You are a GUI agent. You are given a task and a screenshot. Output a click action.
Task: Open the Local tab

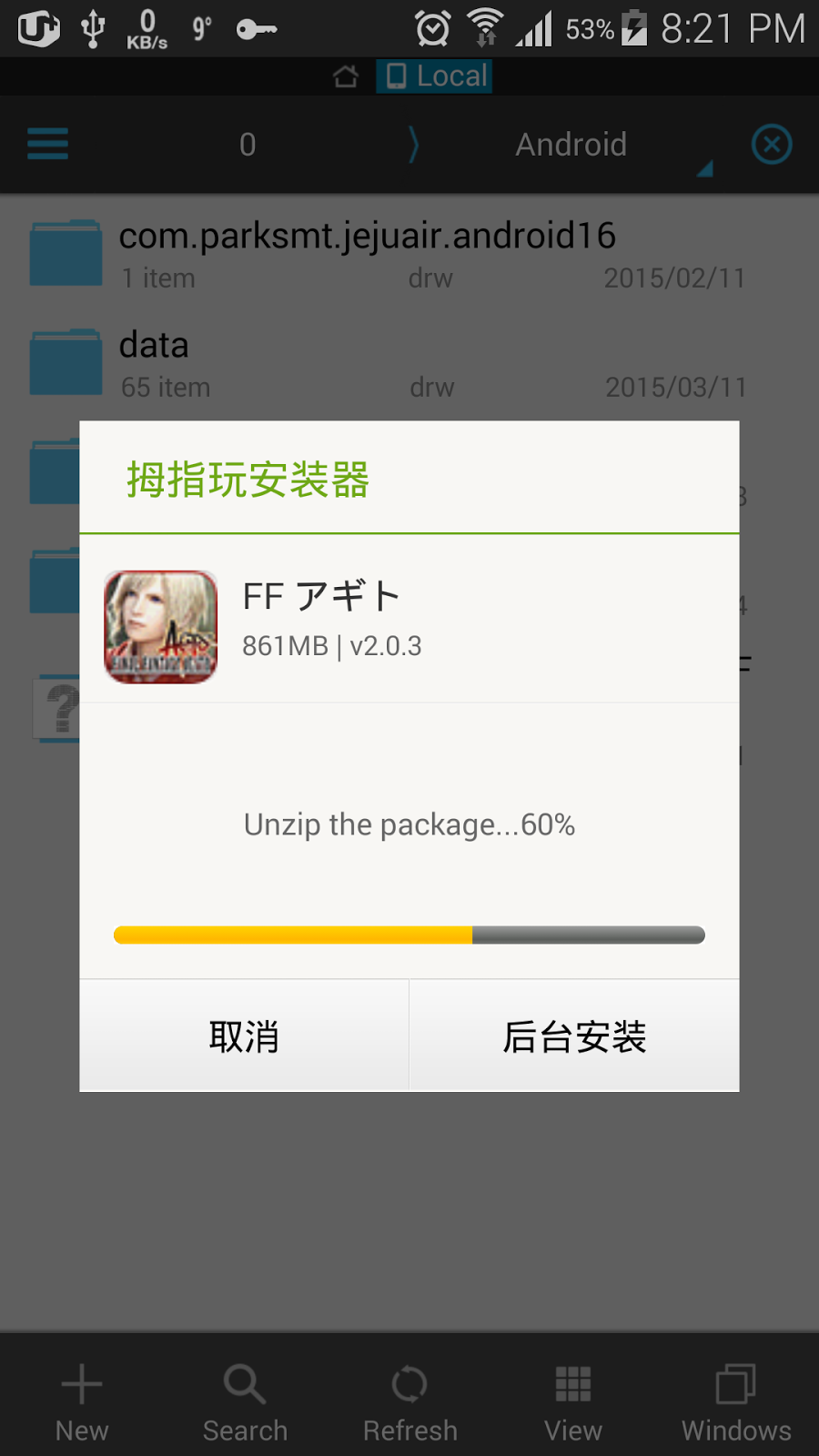[x=435, y=76]
